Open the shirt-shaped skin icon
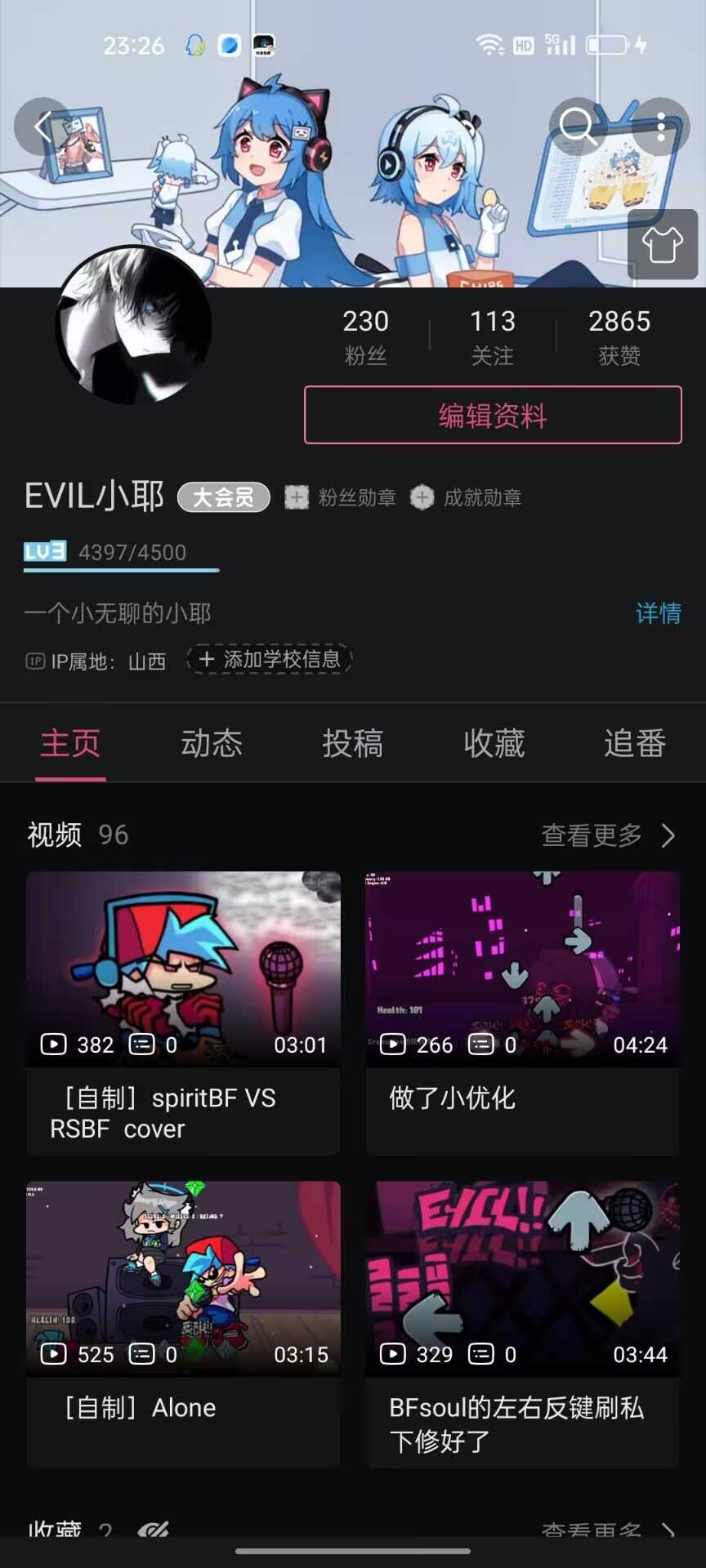This screenshot has height=1568, width=706. pyautogui.click(x=662, y=244)
